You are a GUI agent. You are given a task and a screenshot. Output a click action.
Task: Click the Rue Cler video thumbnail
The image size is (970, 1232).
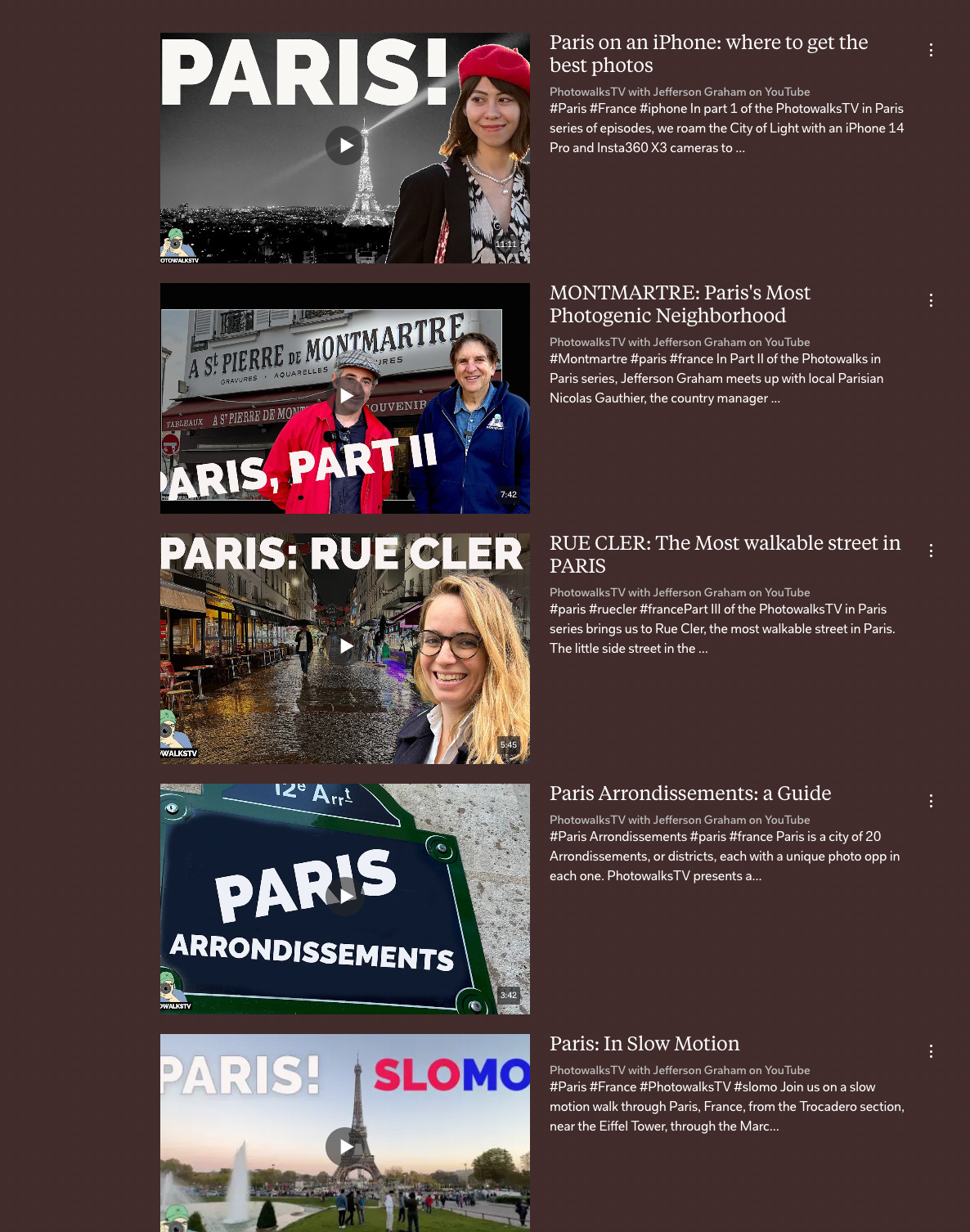point(344,646)
